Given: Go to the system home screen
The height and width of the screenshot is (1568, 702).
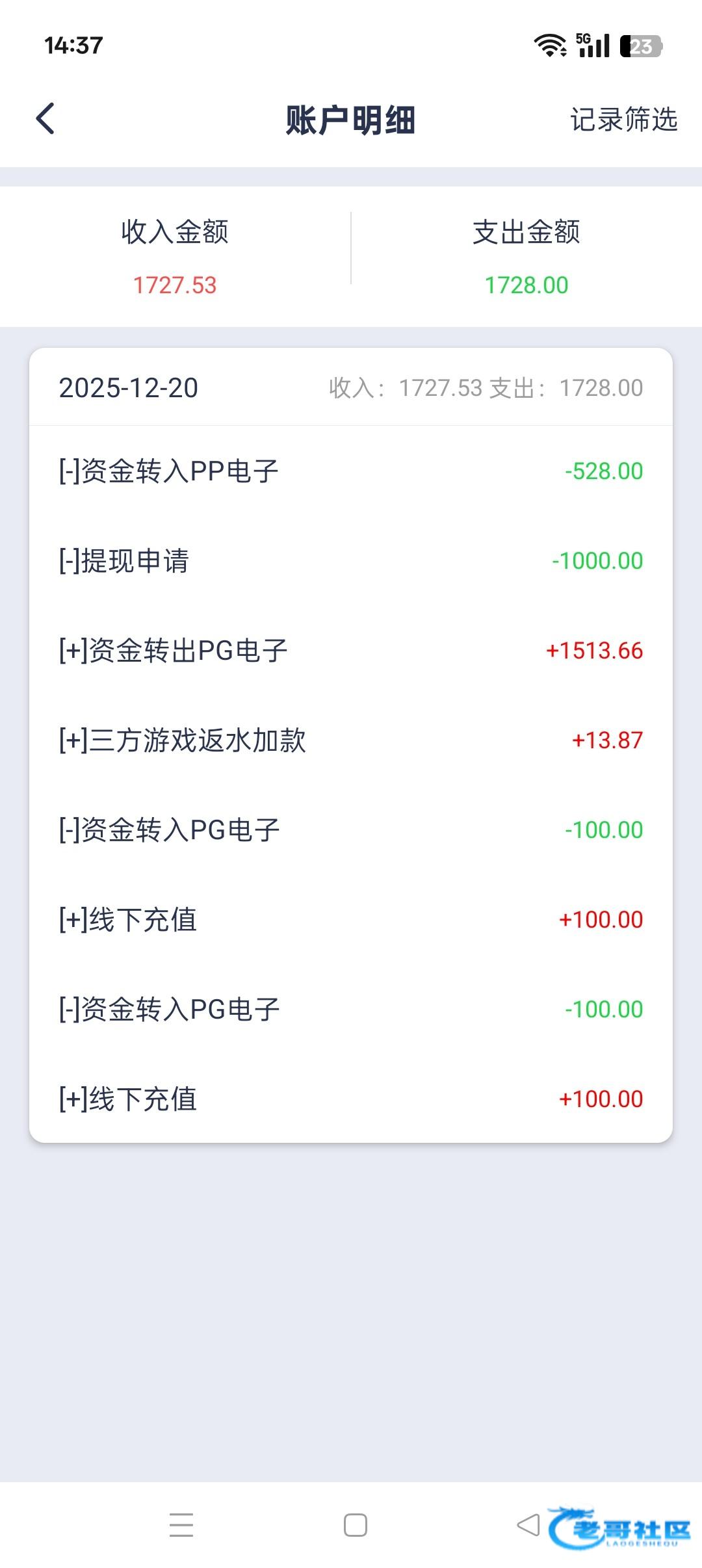Looking at the screenshot, I should [x=355, y=1525].
